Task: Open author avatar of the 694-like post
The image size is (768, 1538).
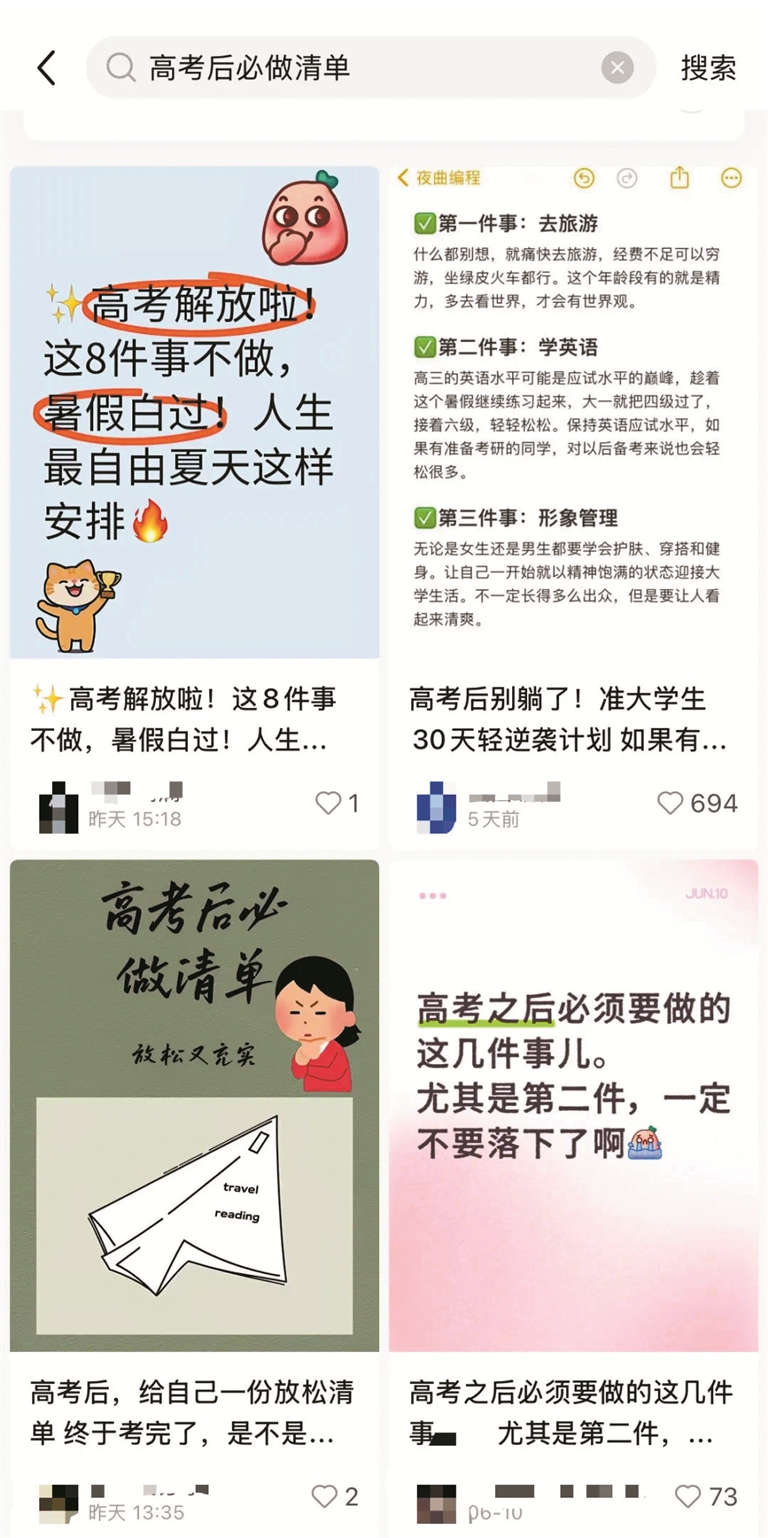Action: point(436,806)
